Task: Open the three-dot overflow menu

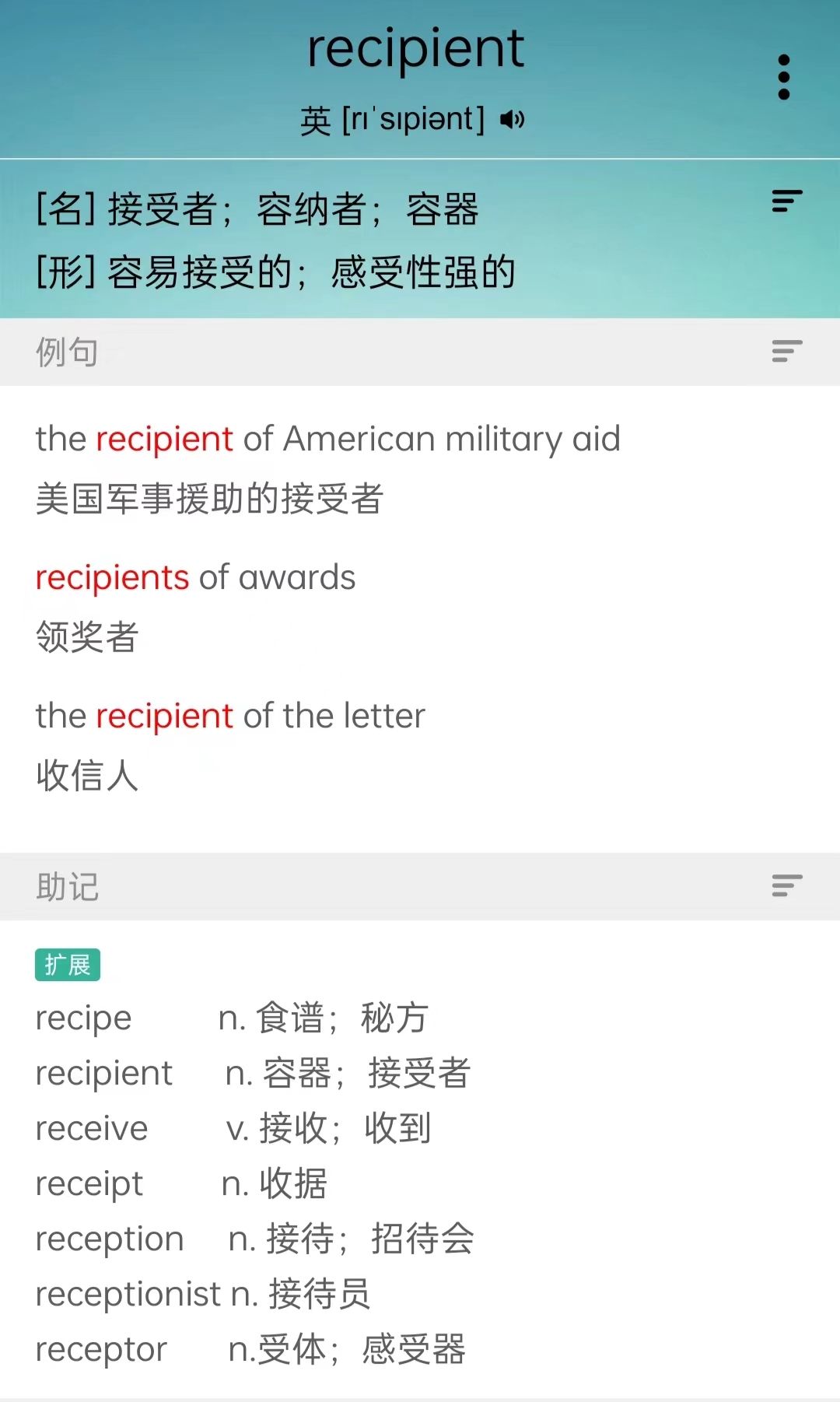Action: pos(783,77)
